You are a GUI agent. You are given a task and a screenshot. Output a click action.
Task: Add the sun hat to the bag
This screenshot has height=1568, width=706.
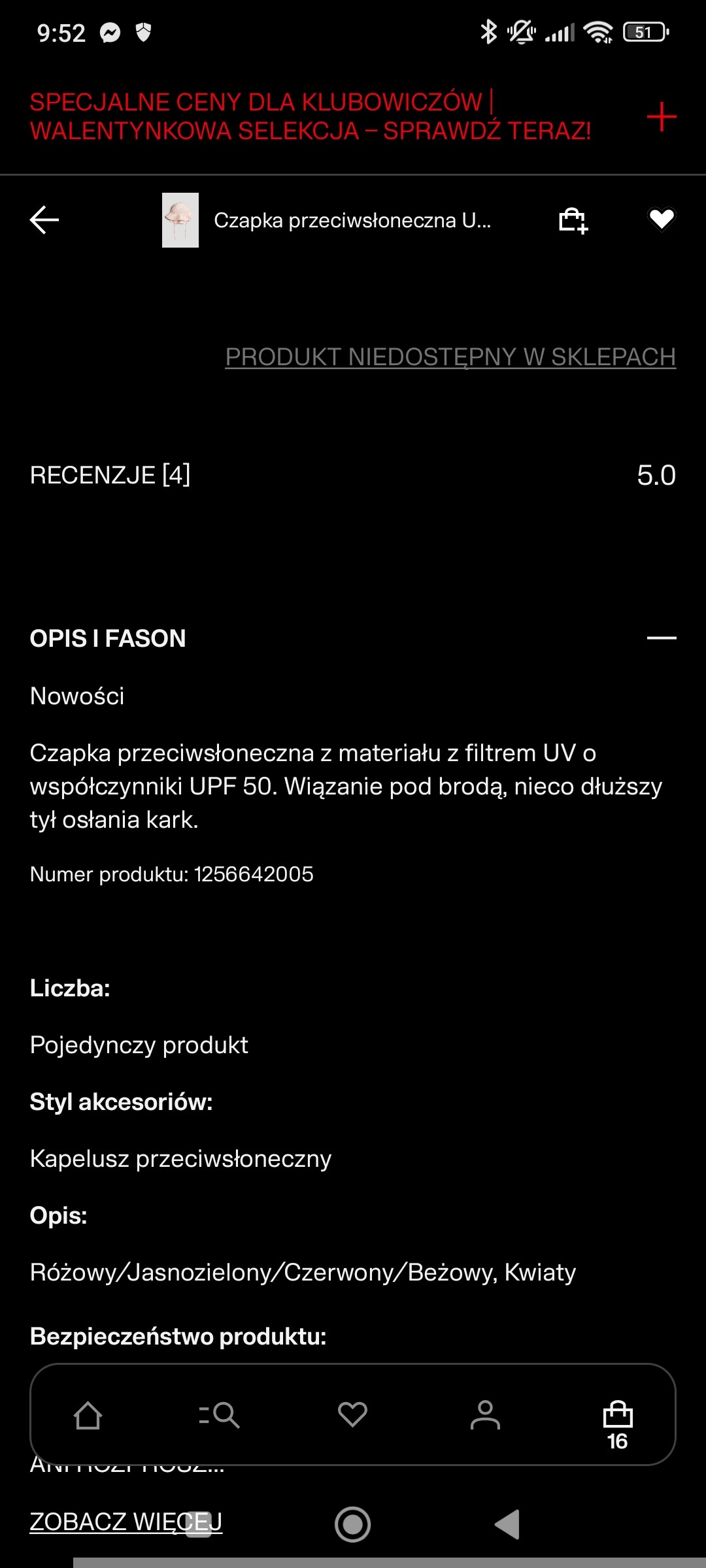click(x=573, y=220)
